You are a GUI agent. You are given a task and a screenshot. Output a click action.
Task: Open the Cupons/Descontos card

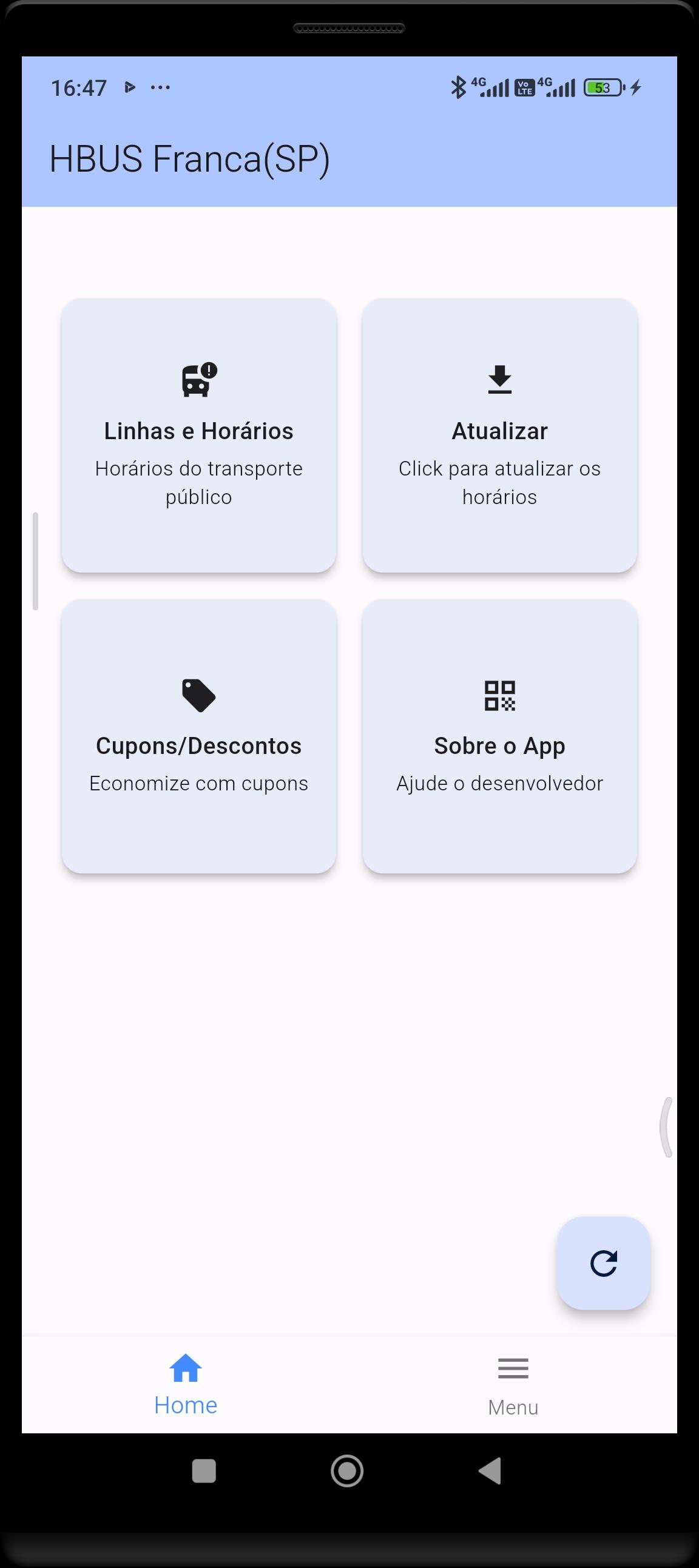tap(198, 736)
